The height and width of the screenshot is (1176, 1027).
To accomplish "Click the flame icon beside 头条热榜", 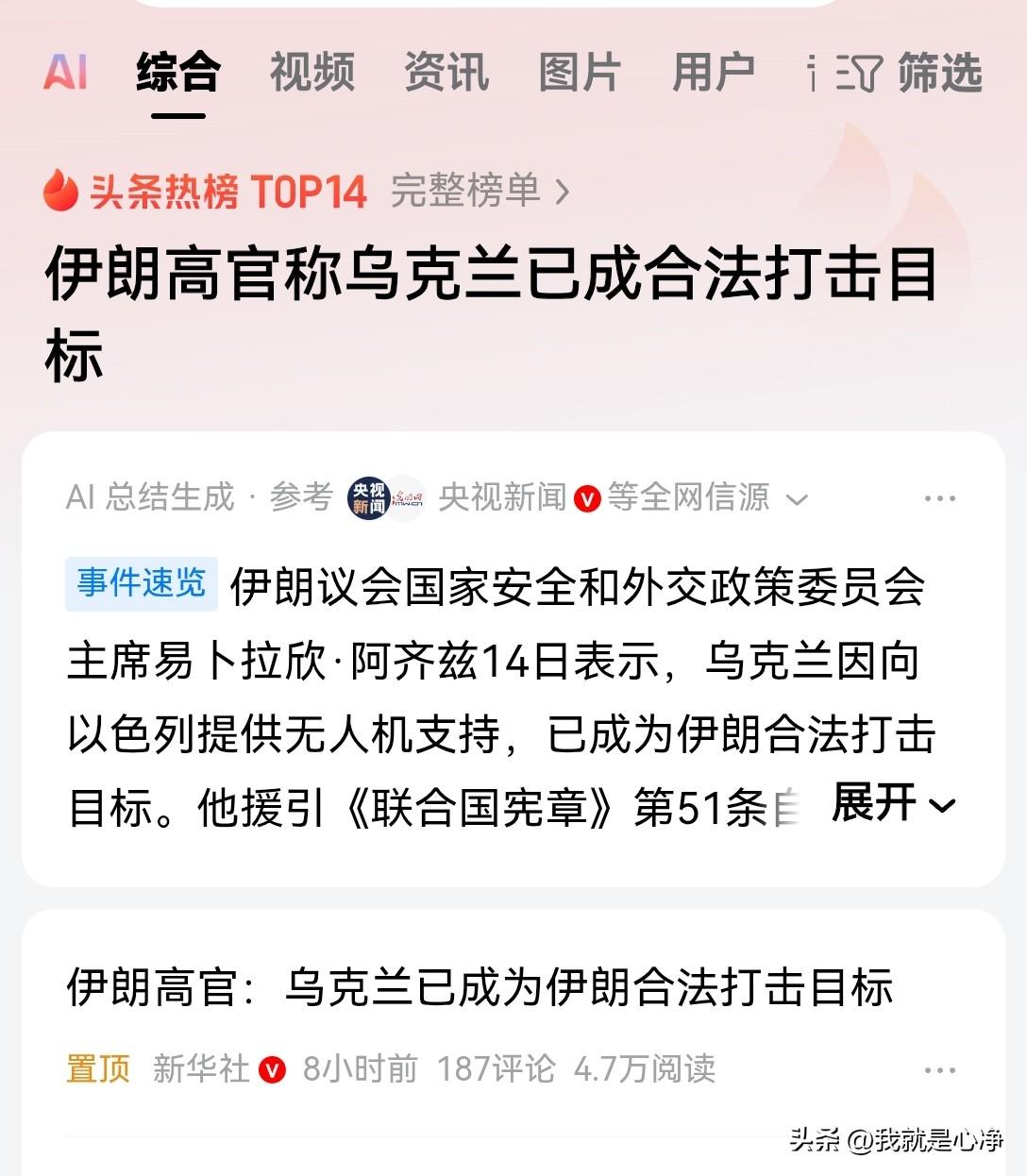I will coord(60,191).
